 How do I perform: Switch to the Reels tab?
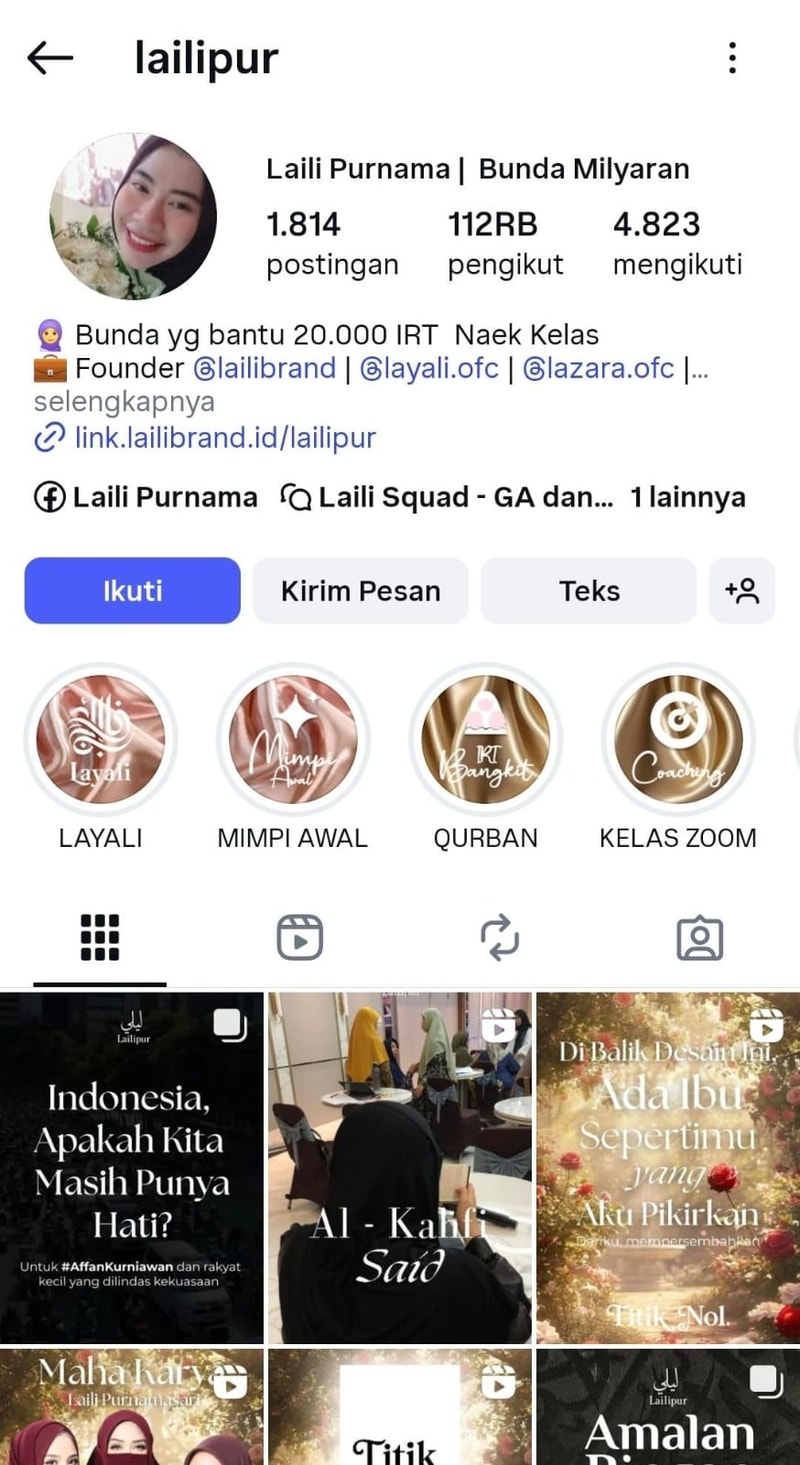[x=299, y=938]
